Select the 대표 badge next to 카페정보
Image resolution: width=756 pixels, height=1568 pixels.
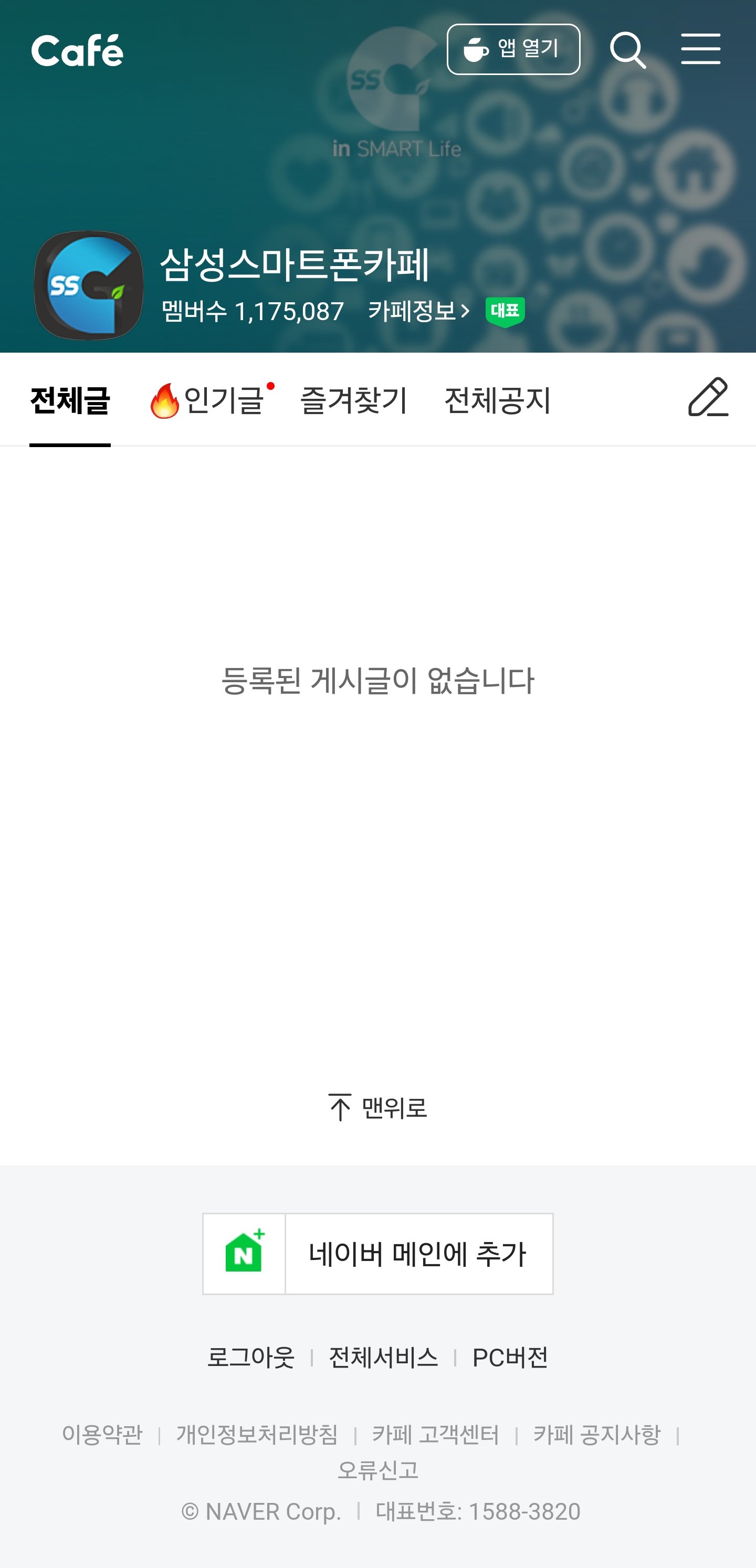[x=505, y=312]
